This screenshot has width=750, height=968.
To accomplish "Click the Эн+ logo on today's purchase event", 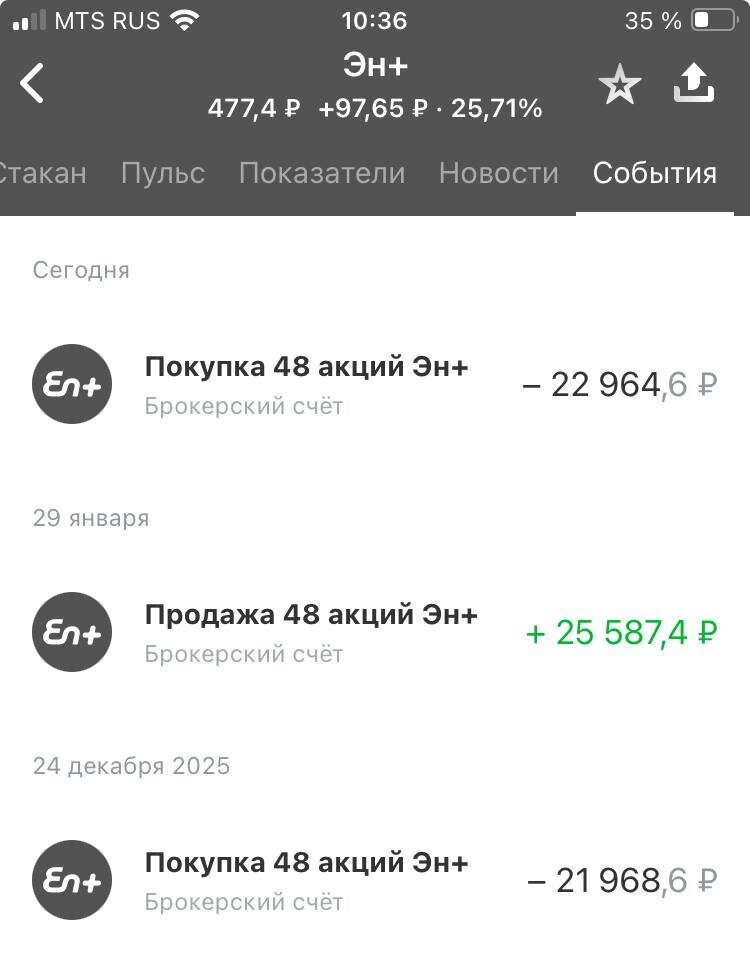I will pos(71,383).
